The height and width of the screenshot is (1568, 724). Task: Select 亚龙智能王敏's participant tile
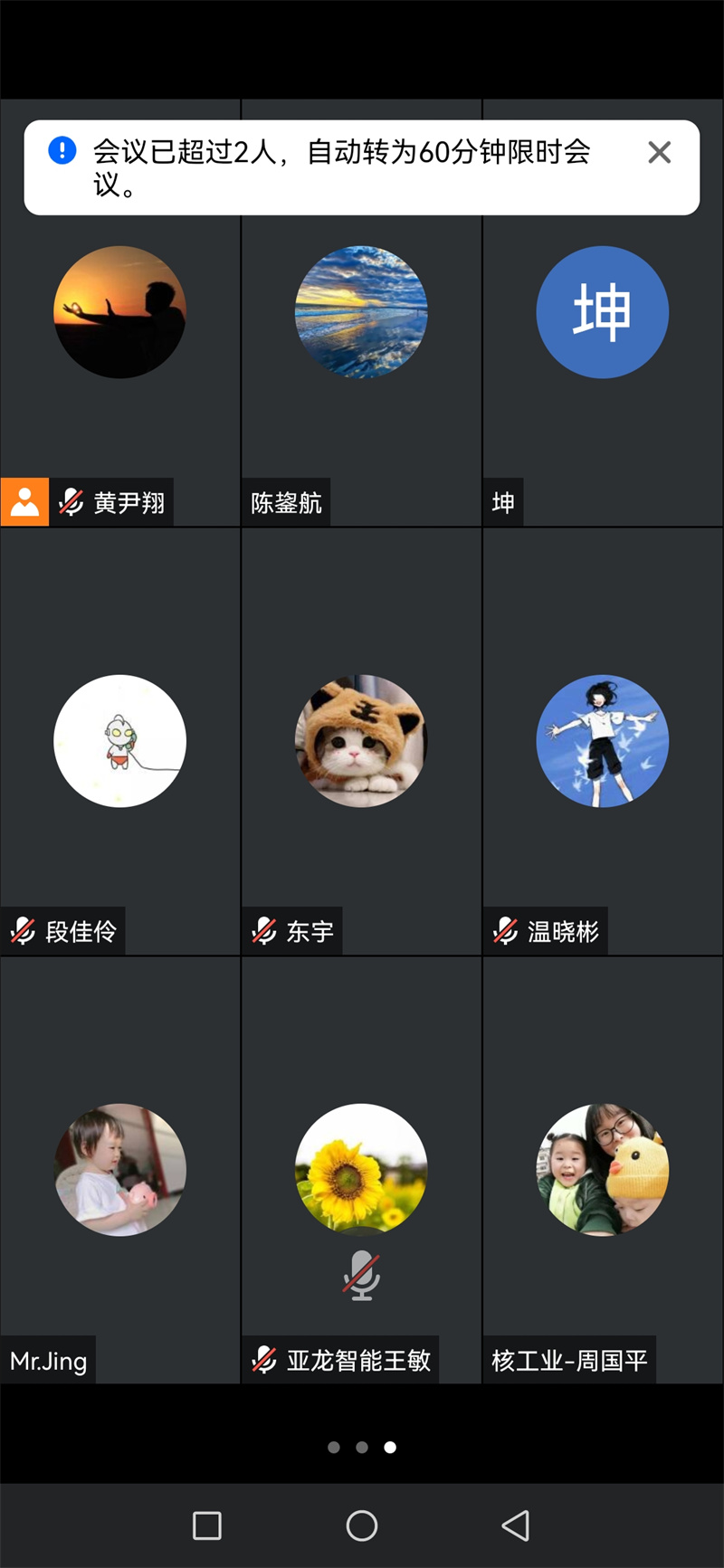pos(361,1170)
